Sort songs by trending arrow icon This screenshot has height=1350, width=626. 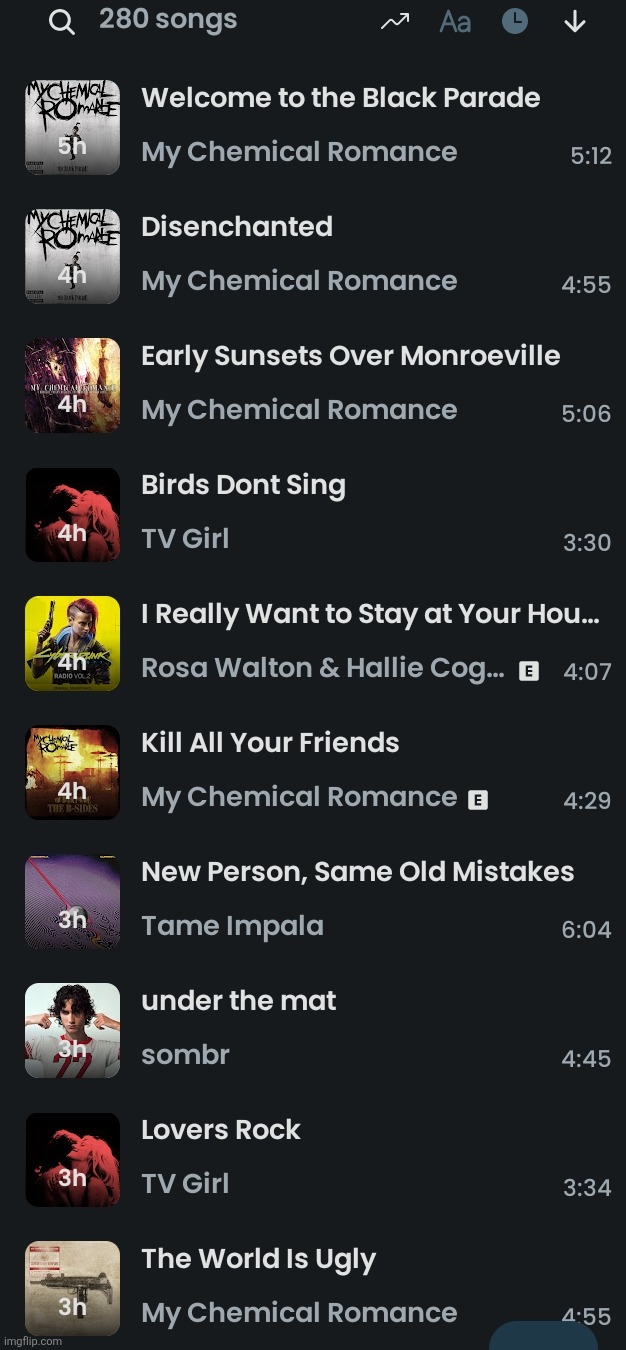(x=395, y=22)
